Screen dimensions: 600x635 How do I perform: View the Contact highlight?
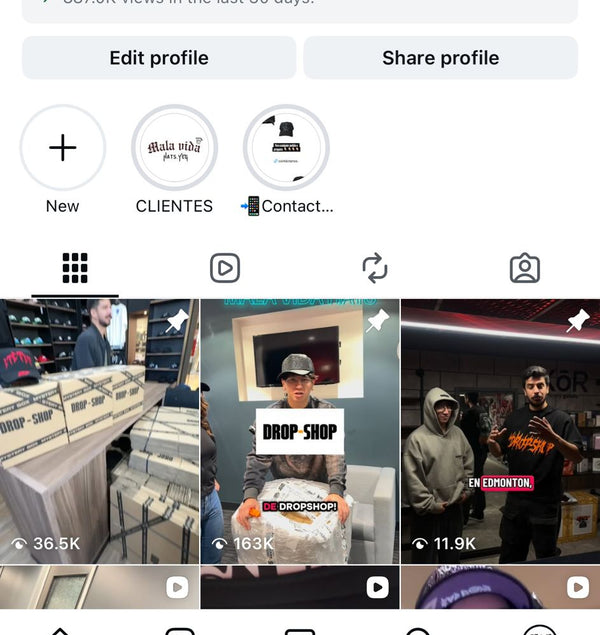coord(287,148)
